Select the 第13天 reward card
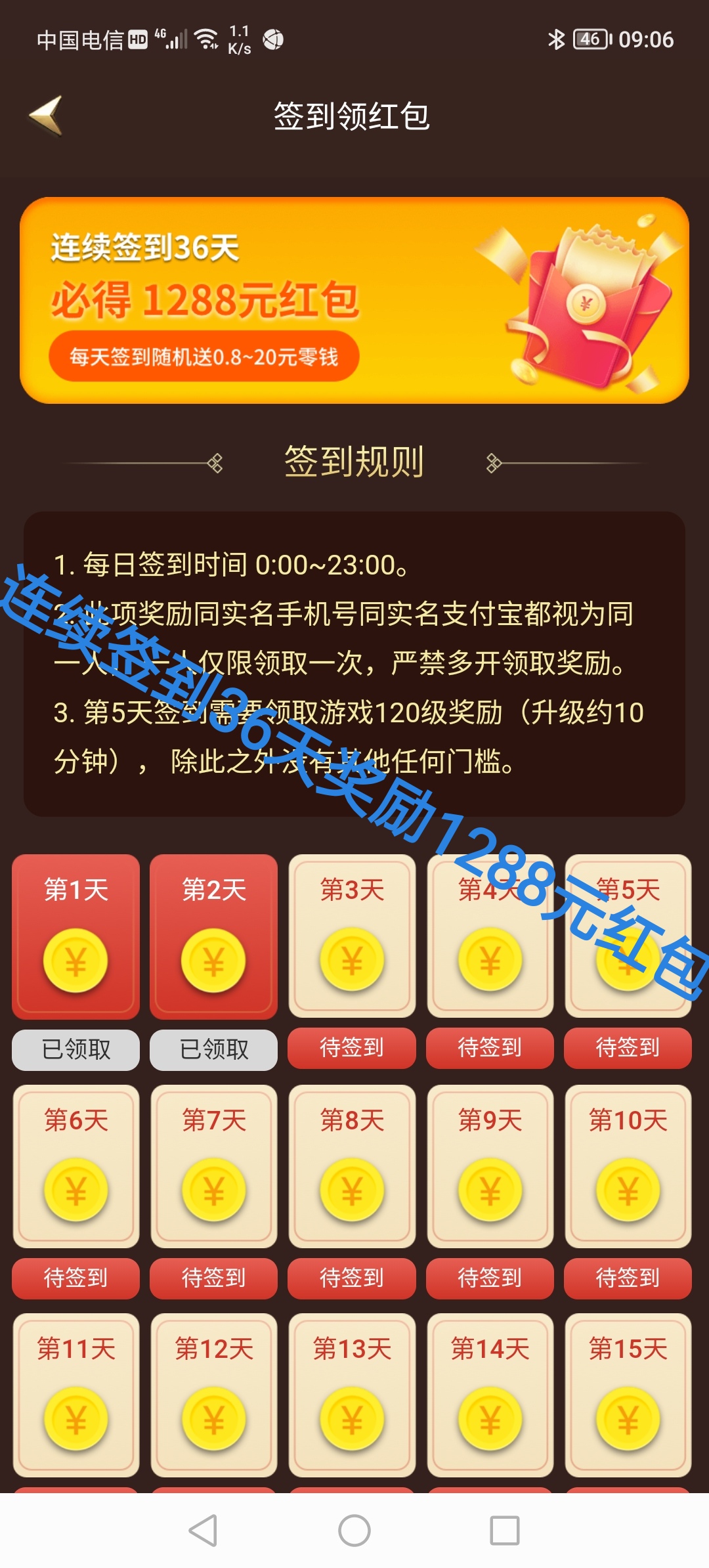The width and height of the screenshot is (709, 1568). coord(352,1395)
